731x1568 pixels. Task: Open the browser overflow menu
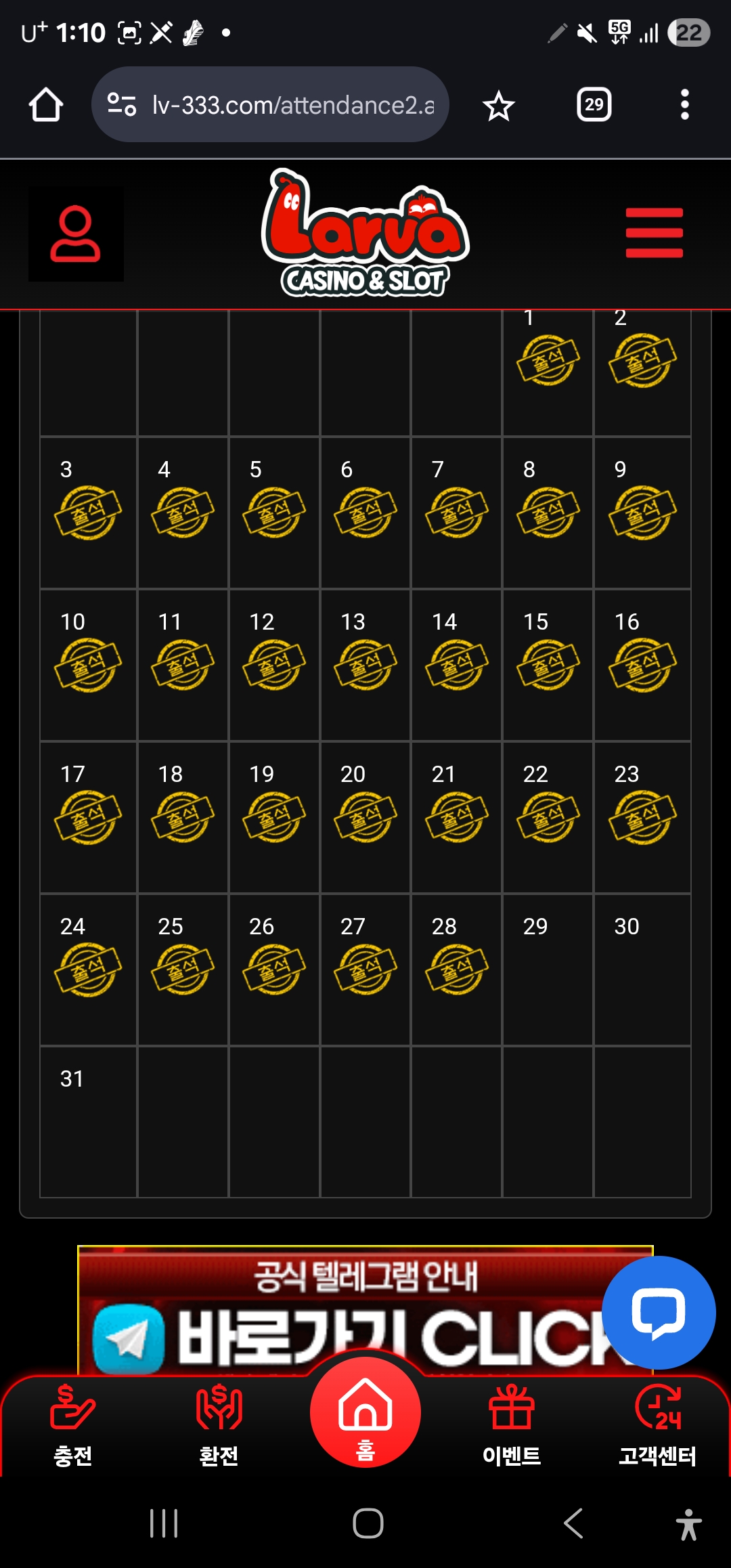(684, 105)
